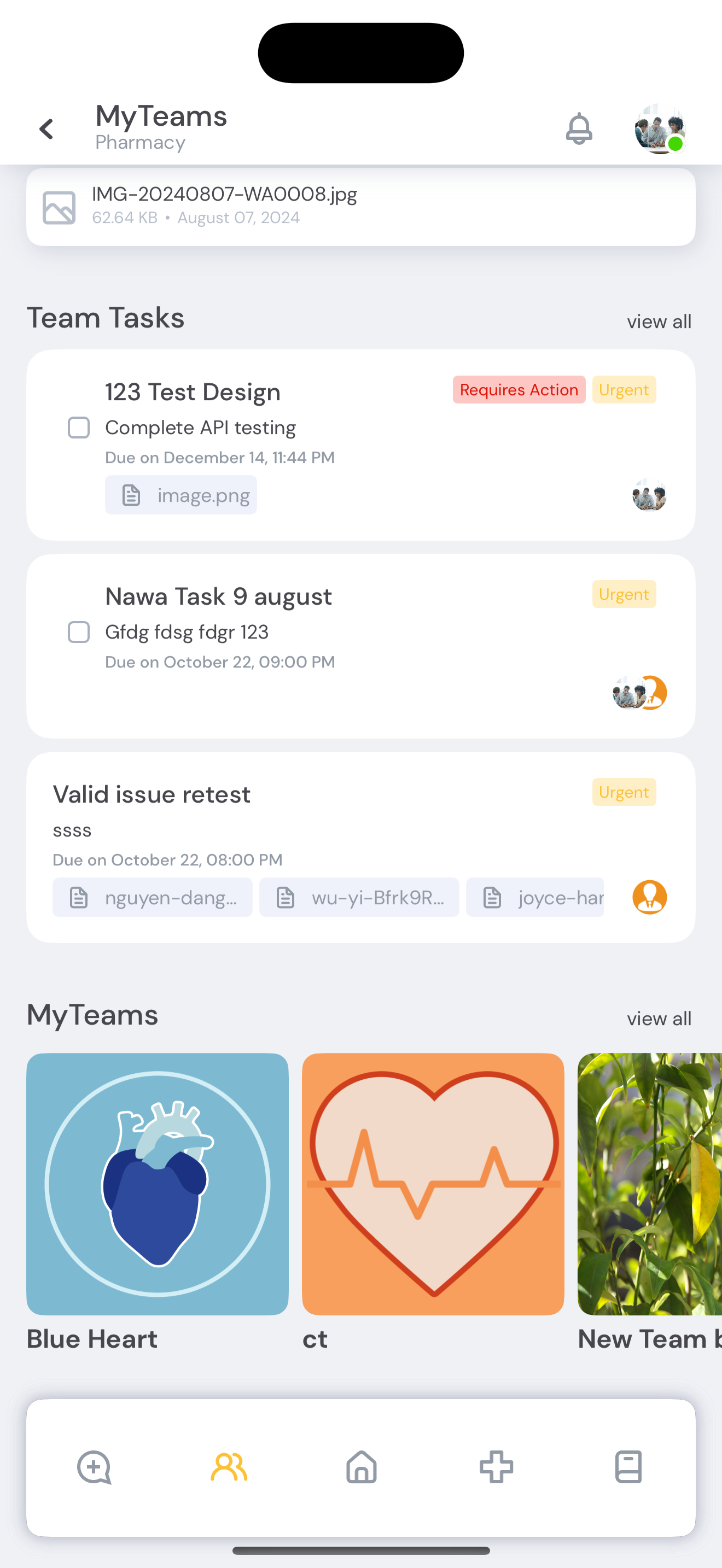Open the notifications bell
This screenshot has height=1568, width=722.
coord(578,128)
